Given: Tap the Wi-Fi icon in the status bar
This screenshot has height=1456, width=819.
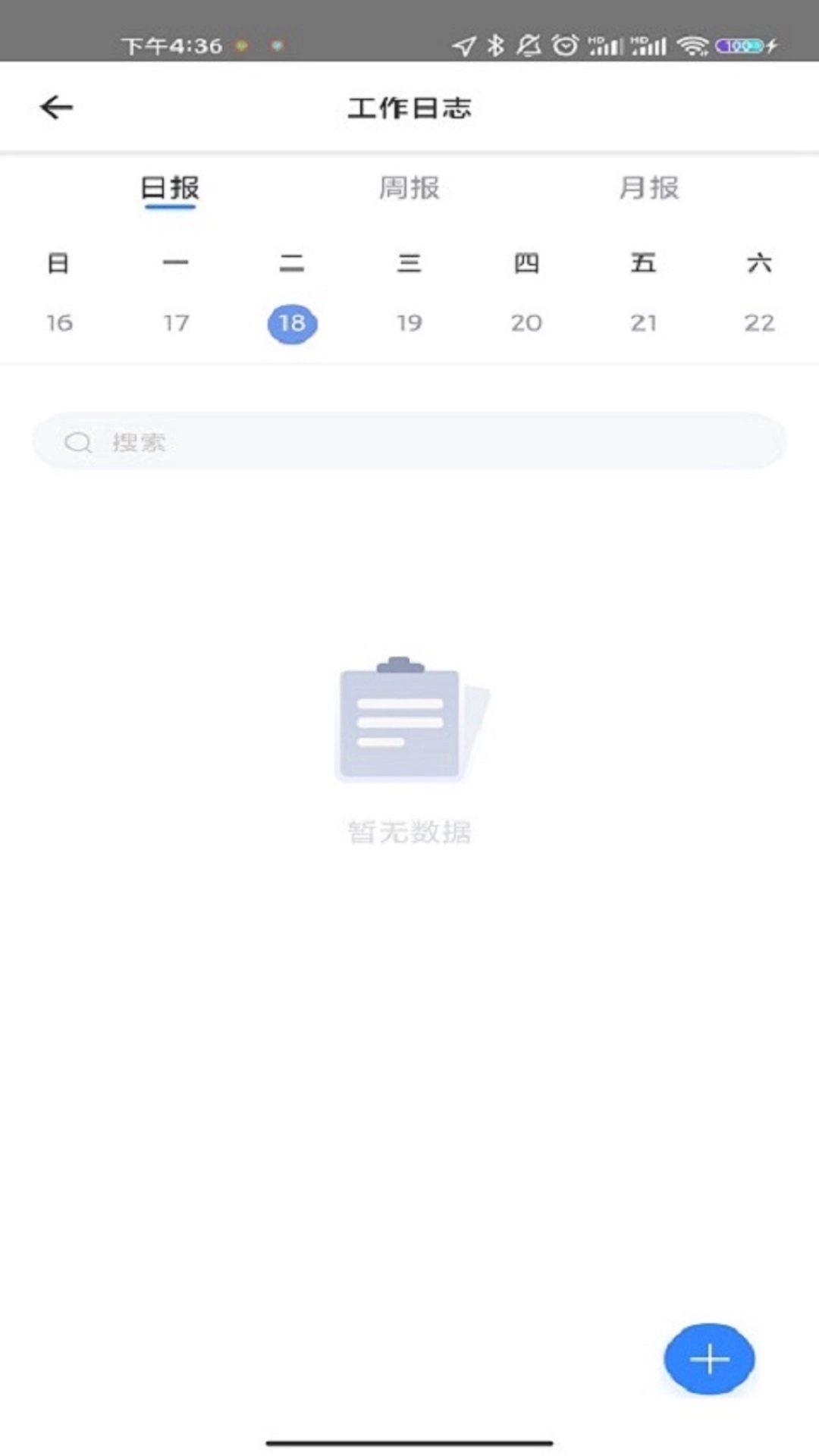Looking at the screenshot, I should (692, 45).
